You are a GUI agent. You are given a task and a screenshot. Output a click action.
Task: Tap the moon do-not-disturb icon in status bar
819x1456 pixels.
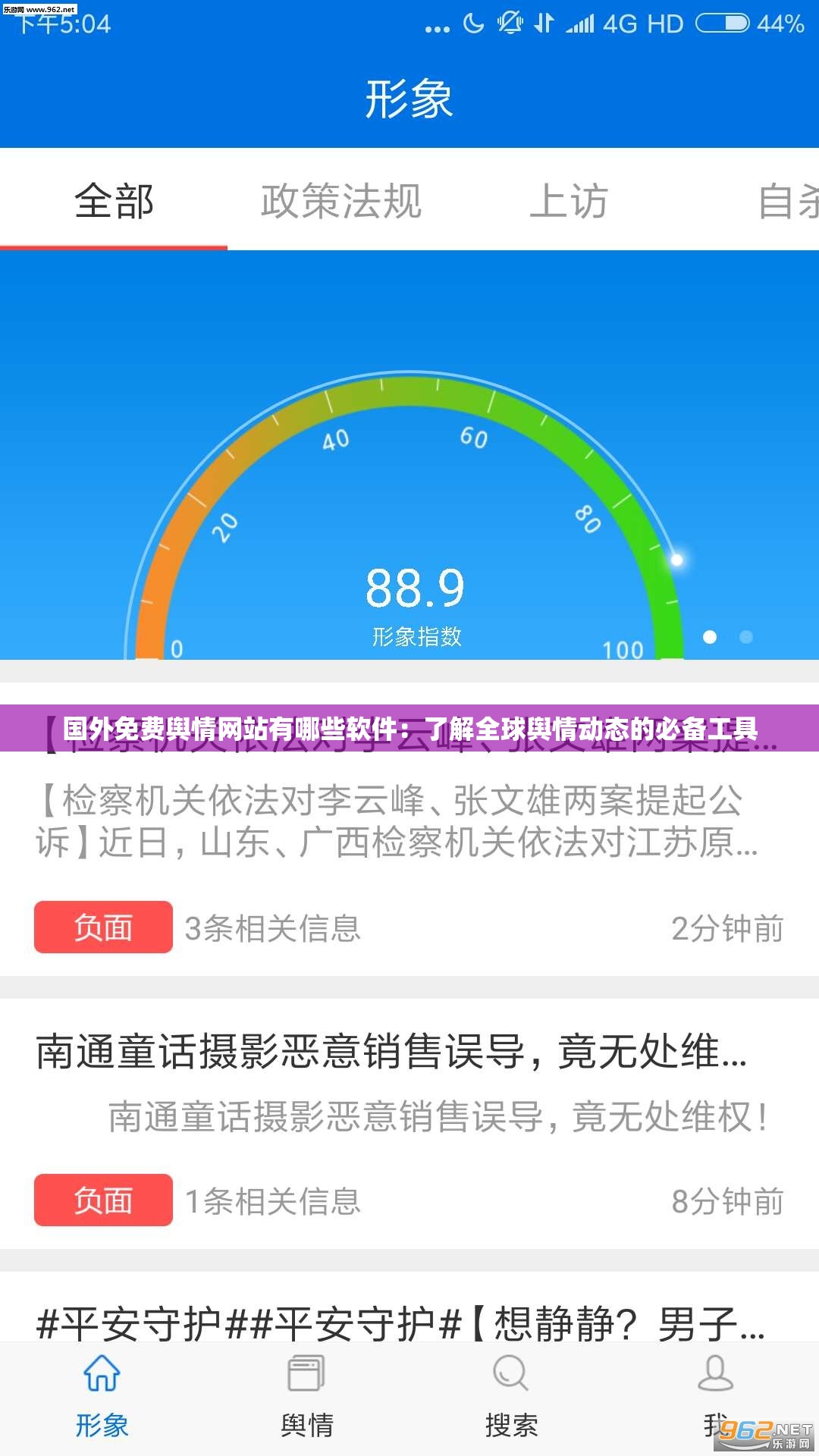[x=473, y=24]
